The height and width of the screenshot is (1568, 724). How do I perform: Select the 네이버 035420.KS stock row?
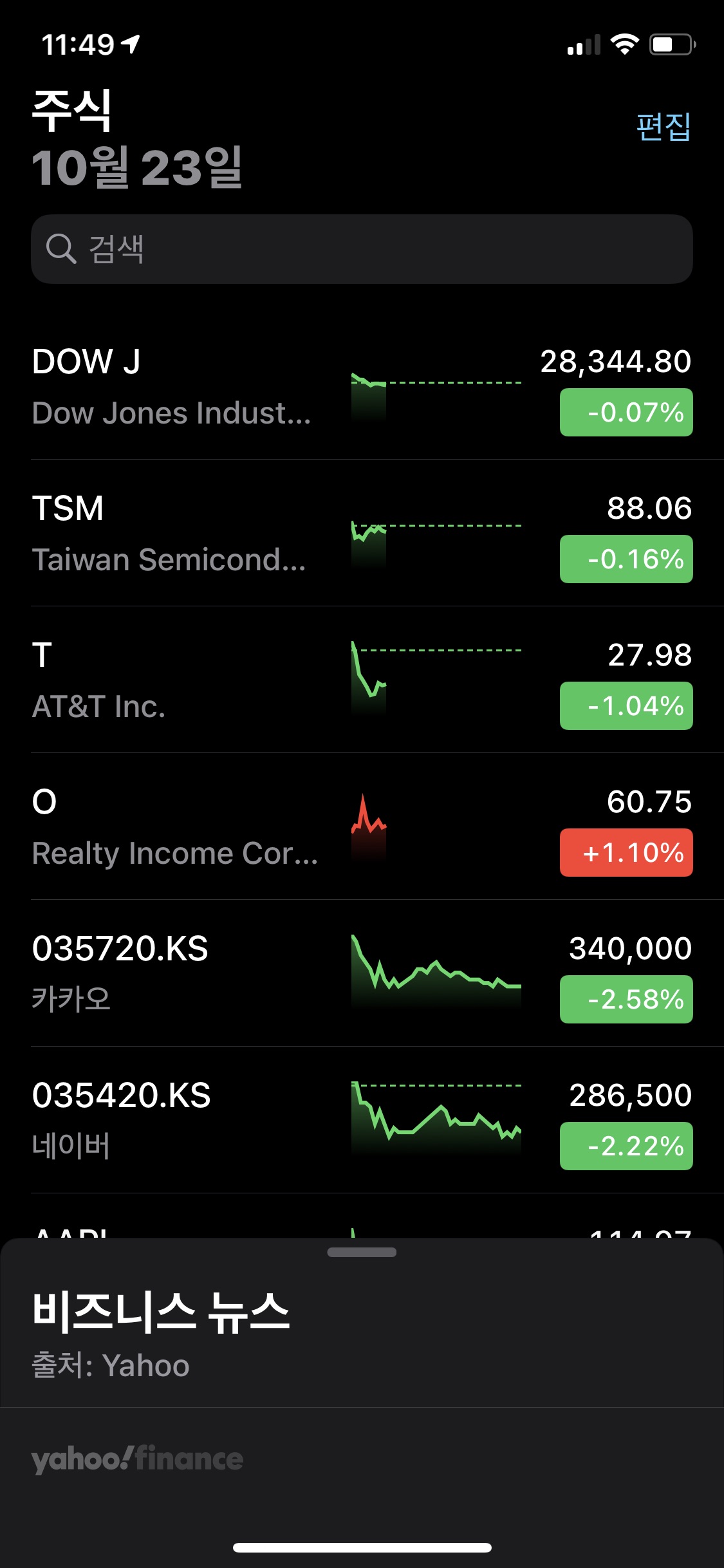362,1120
